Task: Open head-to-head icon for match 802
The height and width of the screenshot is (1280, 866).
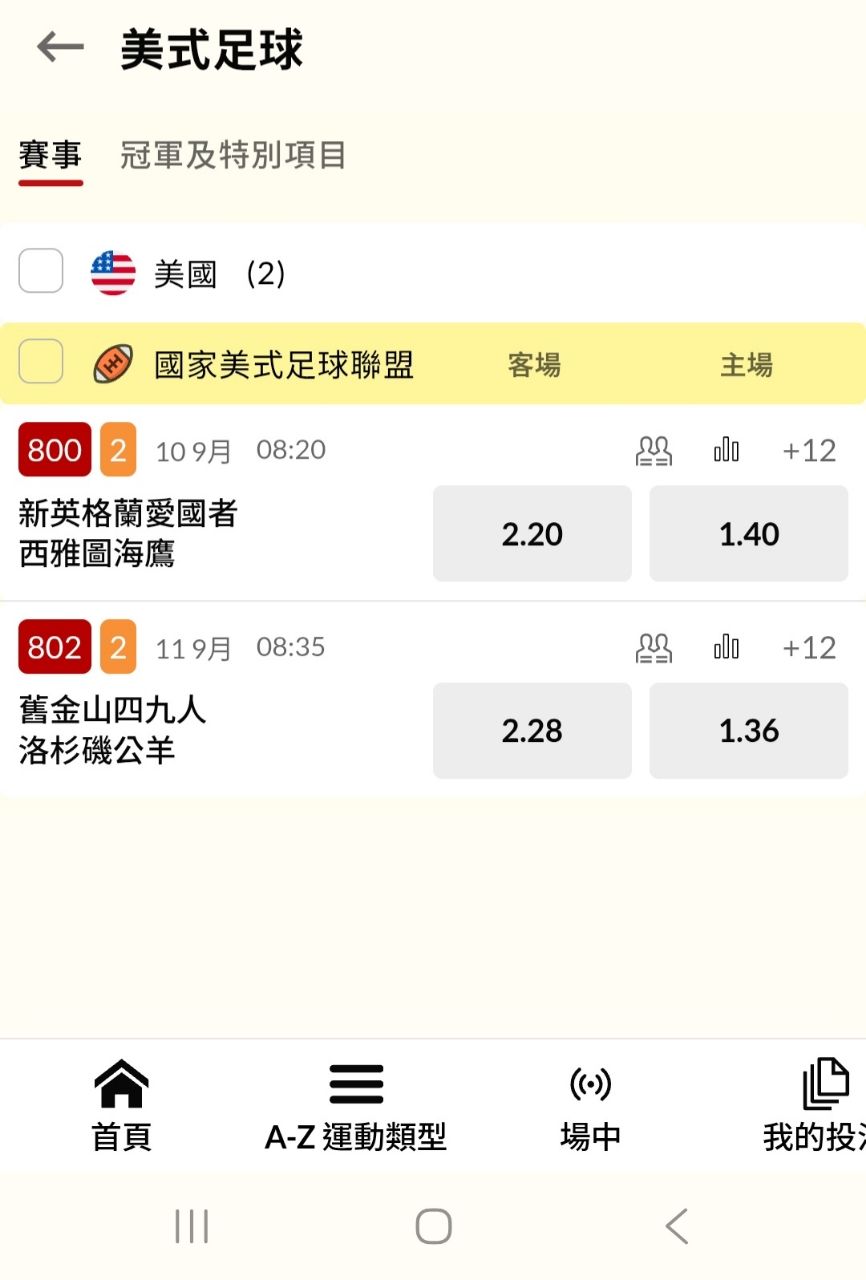Action: [x=654, y=648]
